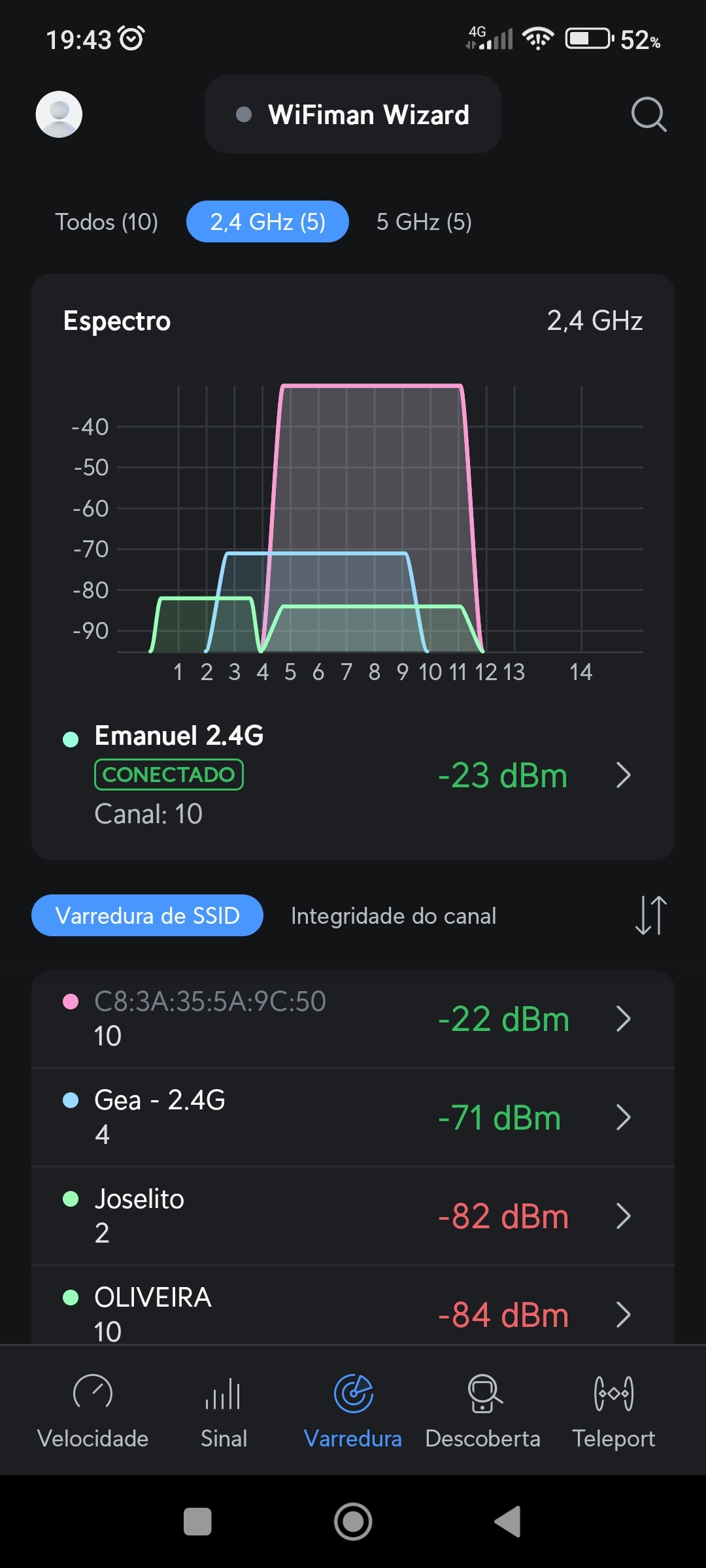Open network C8:3A:35:5A:9C:50 details
706x1568 pixels.
coord(353,1019)
